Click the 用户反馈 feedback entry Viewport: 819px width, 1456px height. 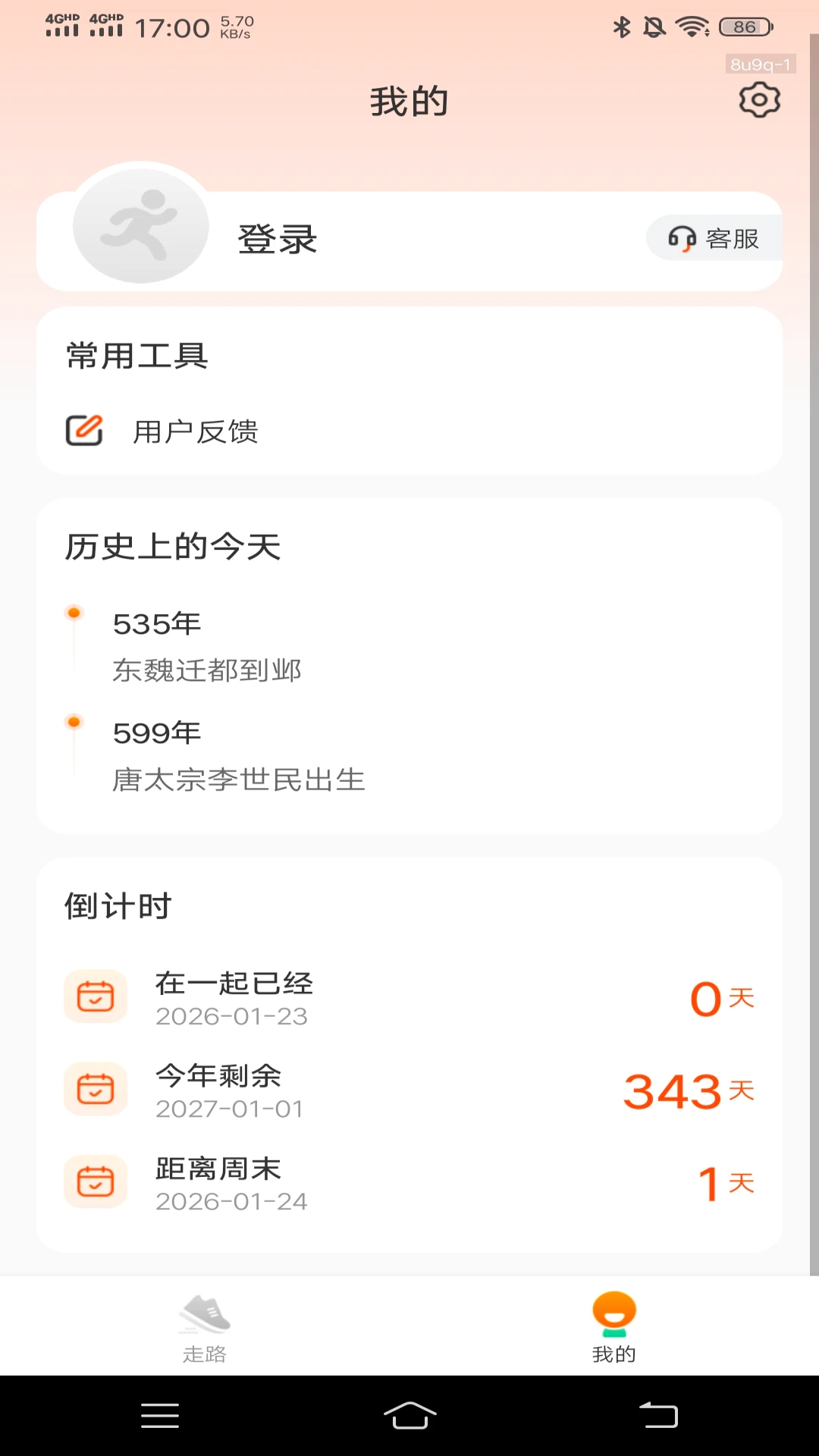coord(195,432)
